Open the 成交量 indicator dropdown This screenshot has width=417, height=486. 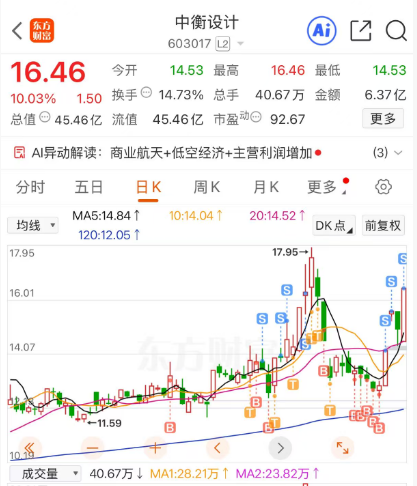click(45, 474)
